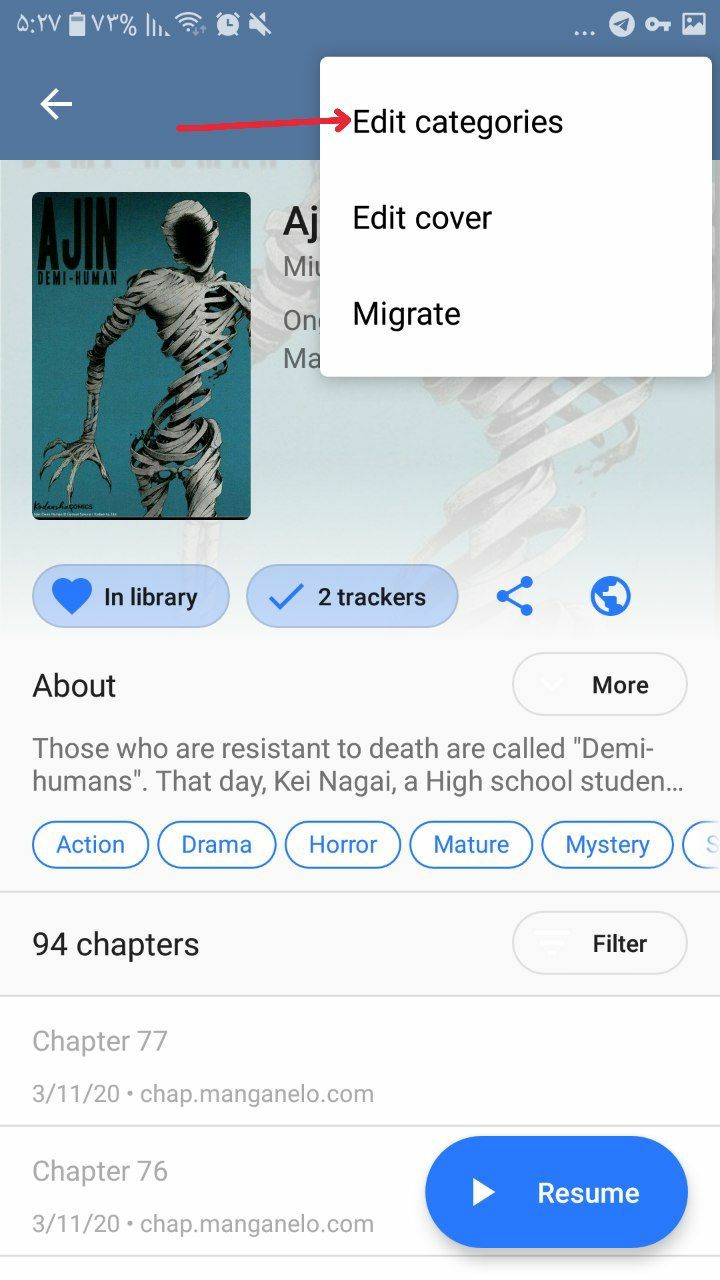Choose the Mature genre tag
Image resolution: width=720 pixels, height=1280 pixels.
point(471,845)
